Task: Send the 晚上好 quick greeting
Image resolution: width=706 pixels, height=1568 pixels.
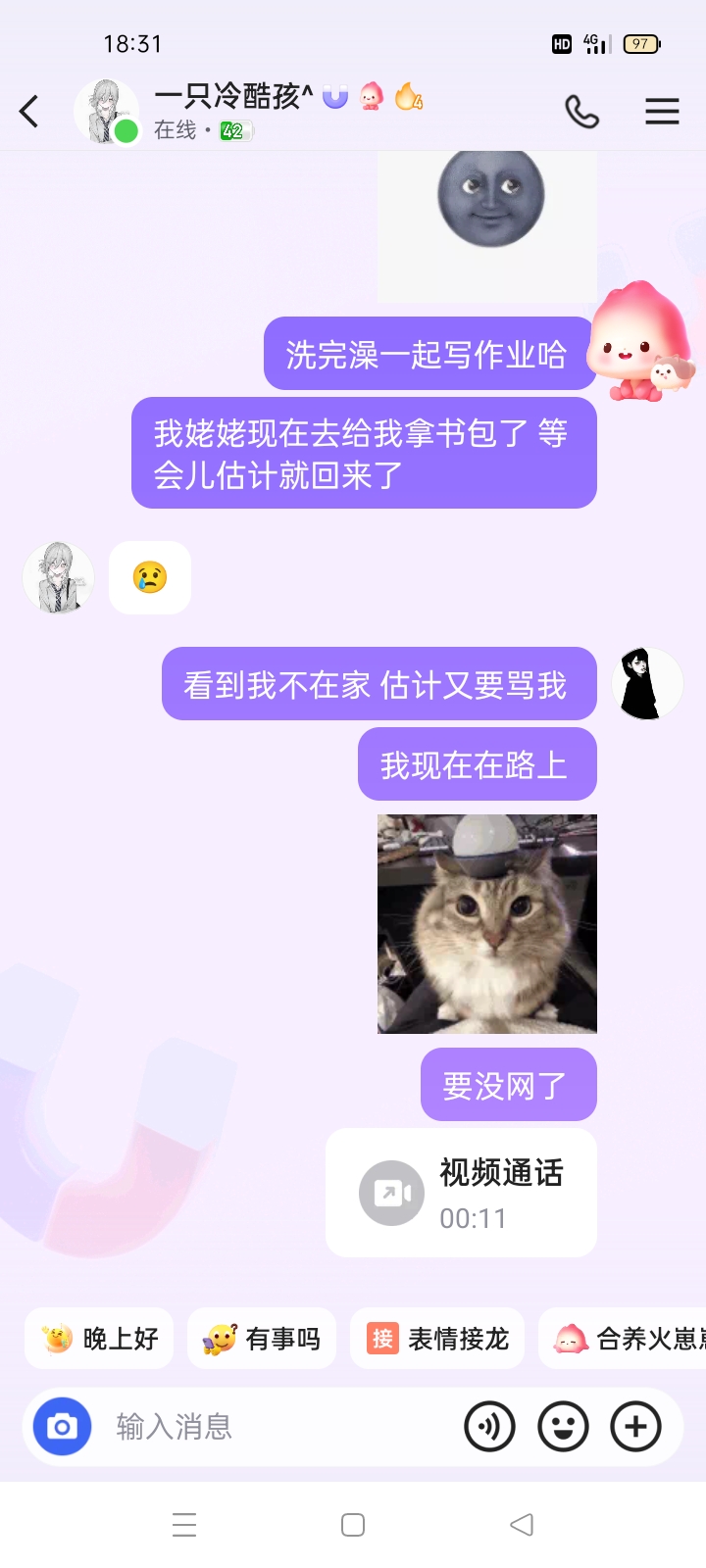Action: (98, 1338)
